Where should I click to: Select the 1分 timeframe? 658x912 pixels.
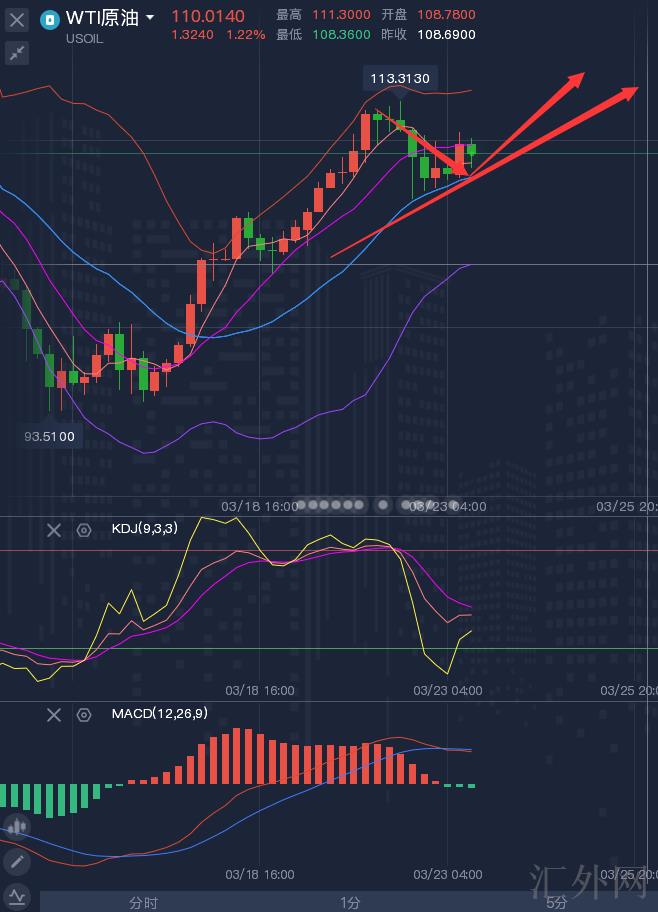pos(349,902)
